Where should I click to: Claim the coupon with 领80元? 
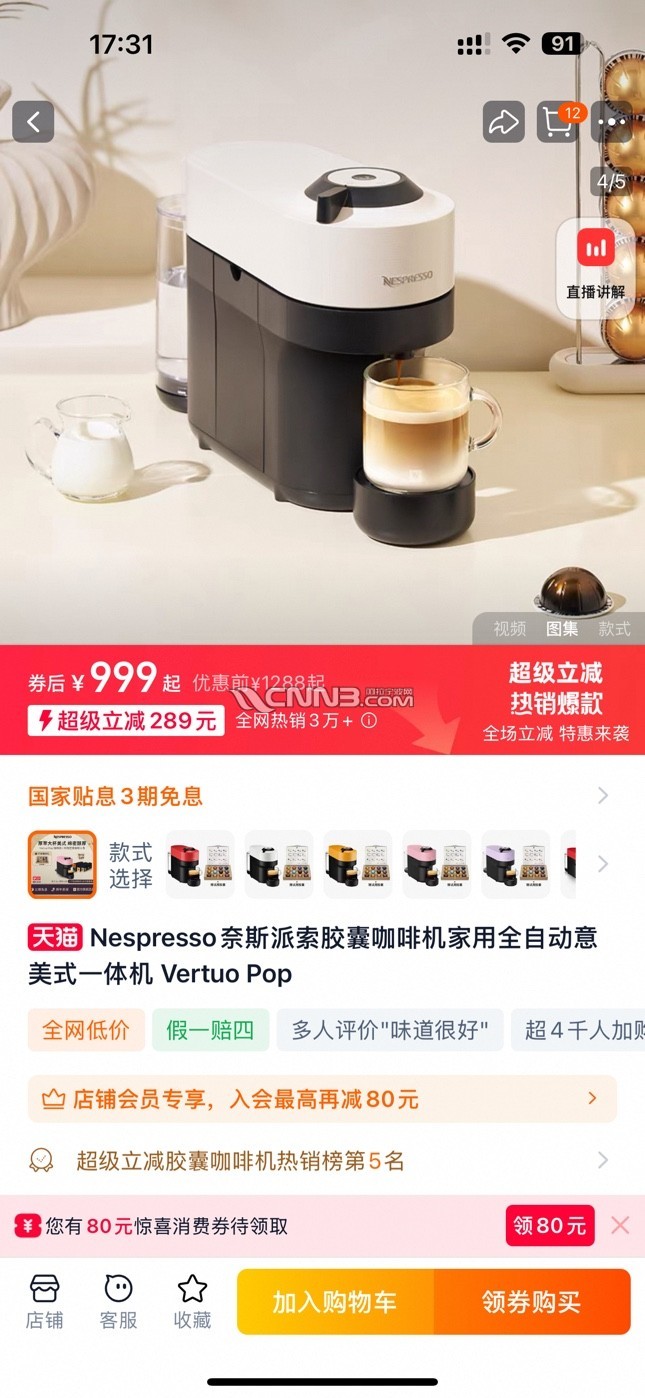point(550,1226)
